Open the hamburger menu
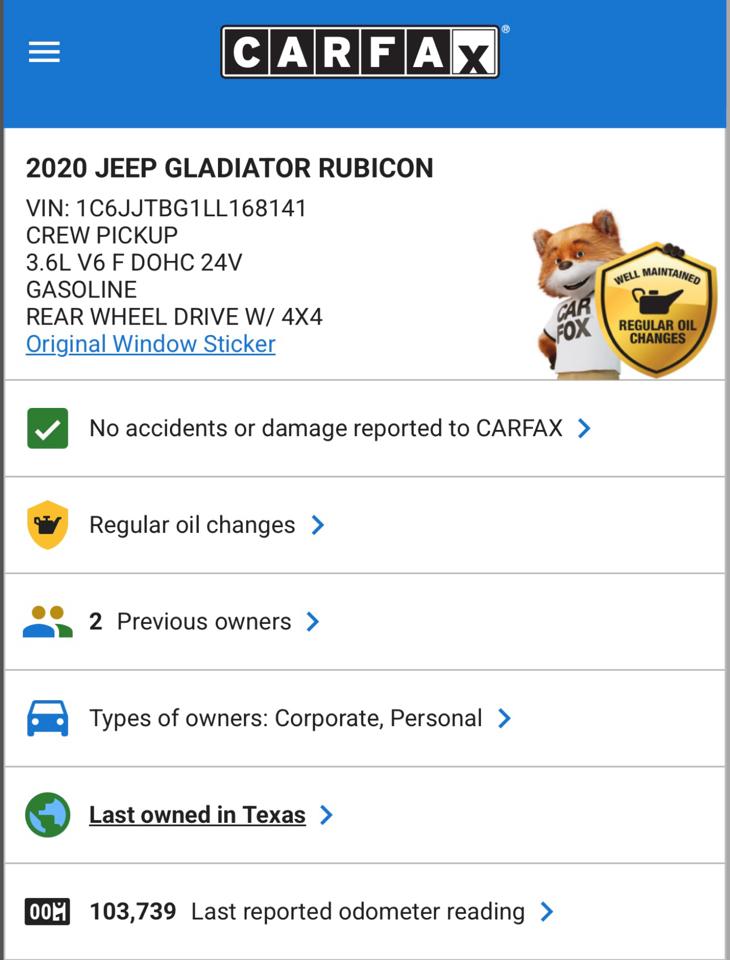Viewport: 730px width, 960px height. 44,52
